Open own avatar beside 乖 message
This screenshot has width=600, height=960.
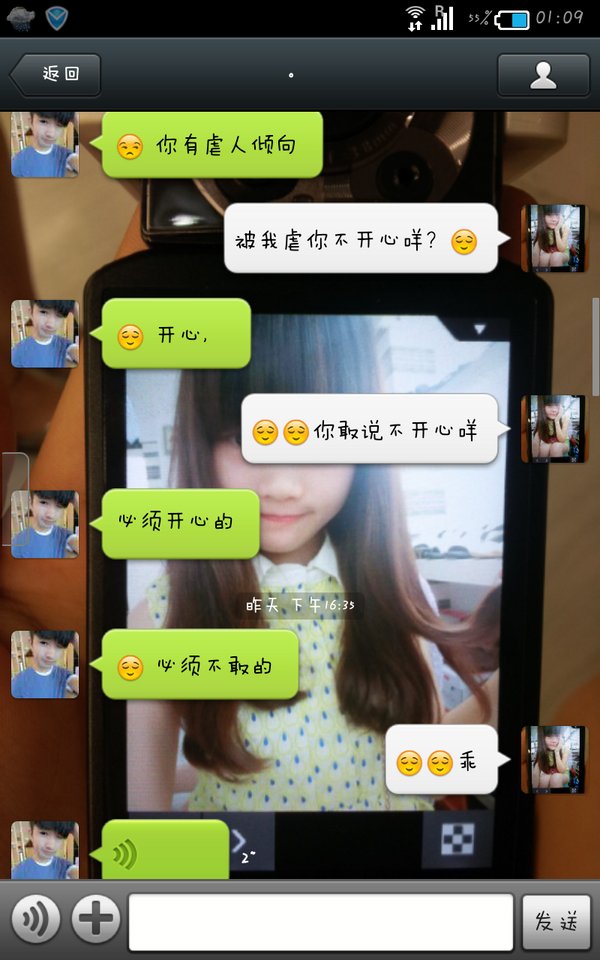pyautogui.click(x=553, y=760)
